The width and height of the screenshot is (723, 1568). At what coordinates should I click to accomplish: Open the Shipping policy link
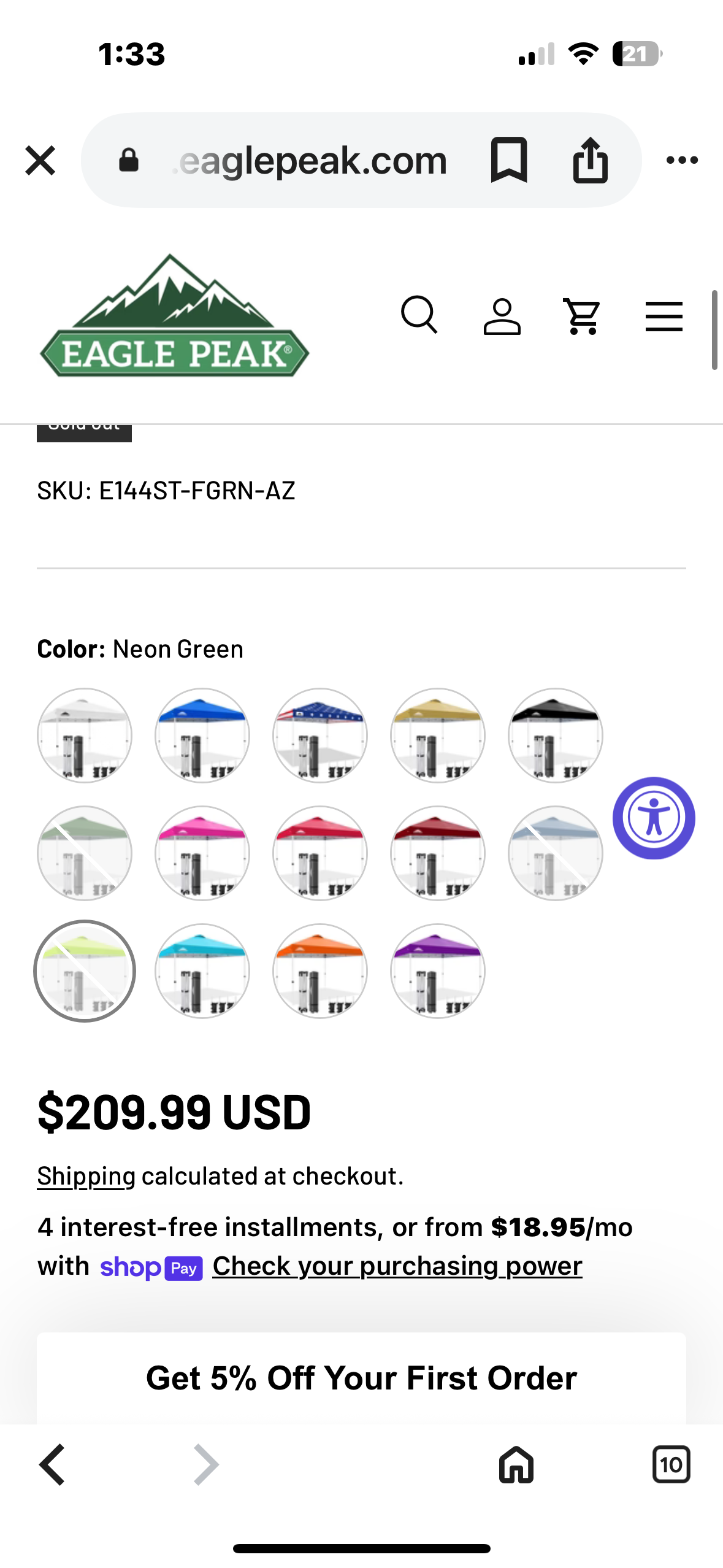click(x=86, y=1176)
